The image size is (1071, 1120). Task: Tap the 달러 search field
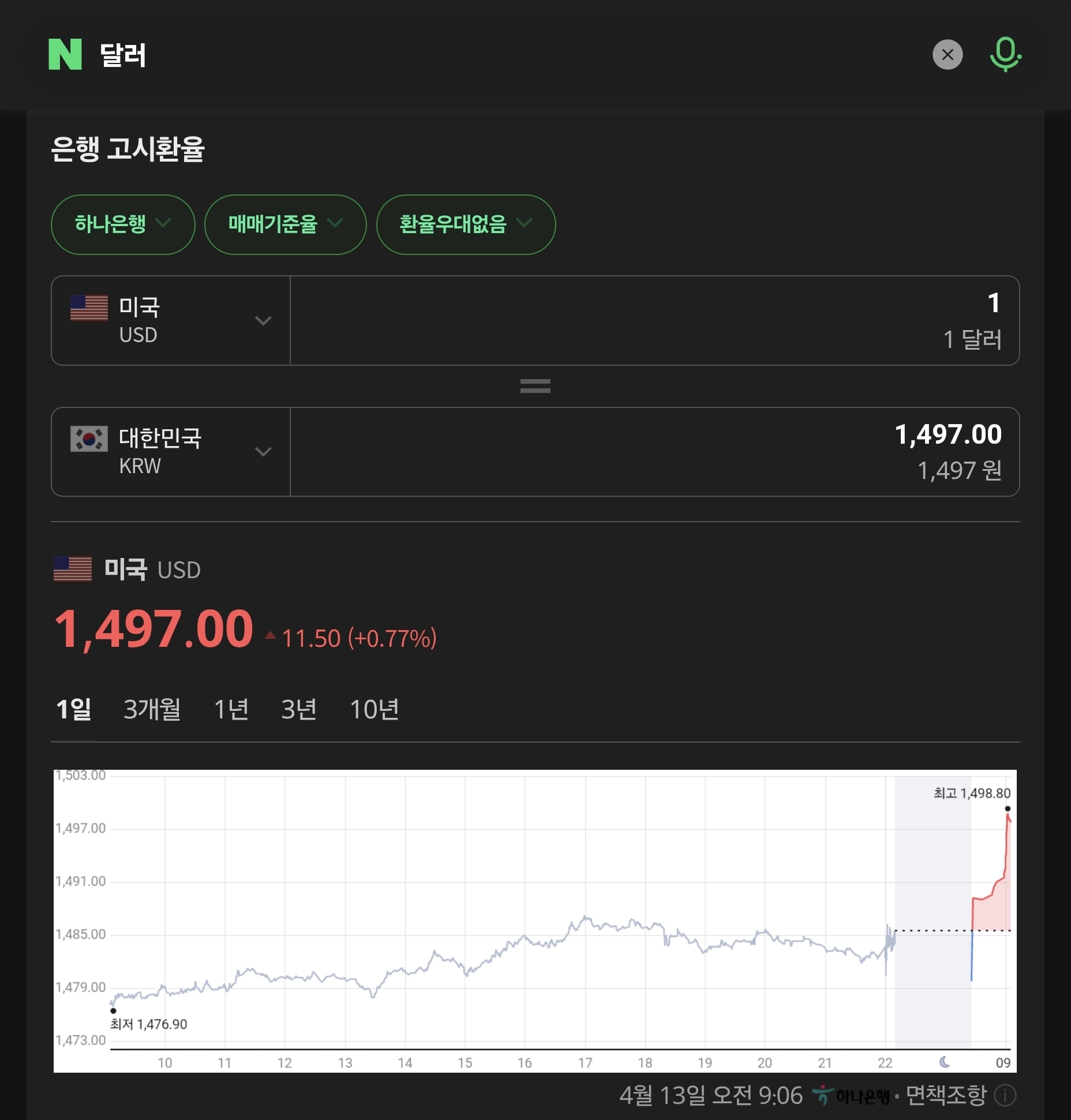click(462, 55)
